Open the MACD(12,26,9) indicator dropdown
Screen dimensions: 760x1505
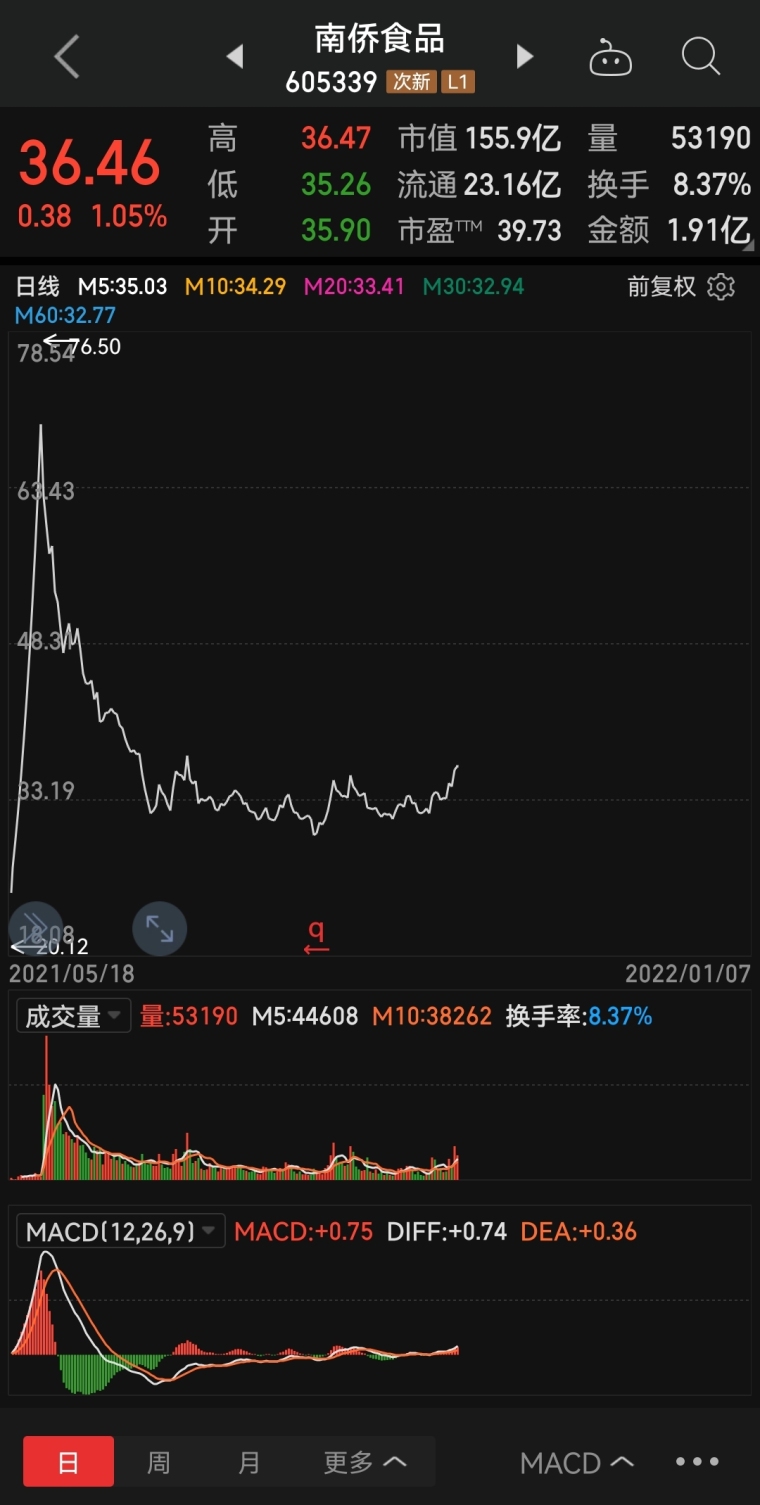point(120,1231)
